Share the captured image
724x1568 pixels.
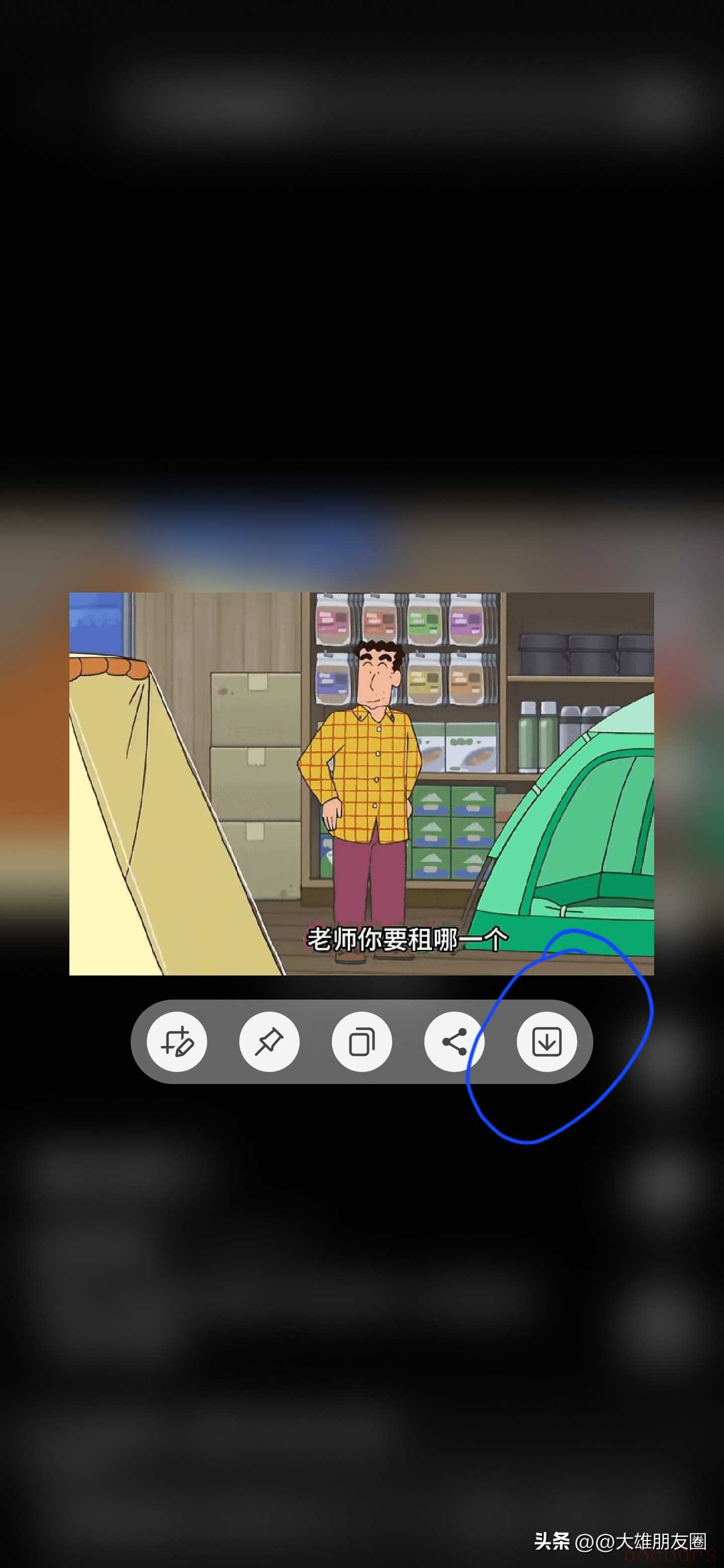pyautogui.click(x=454, y=1041)
